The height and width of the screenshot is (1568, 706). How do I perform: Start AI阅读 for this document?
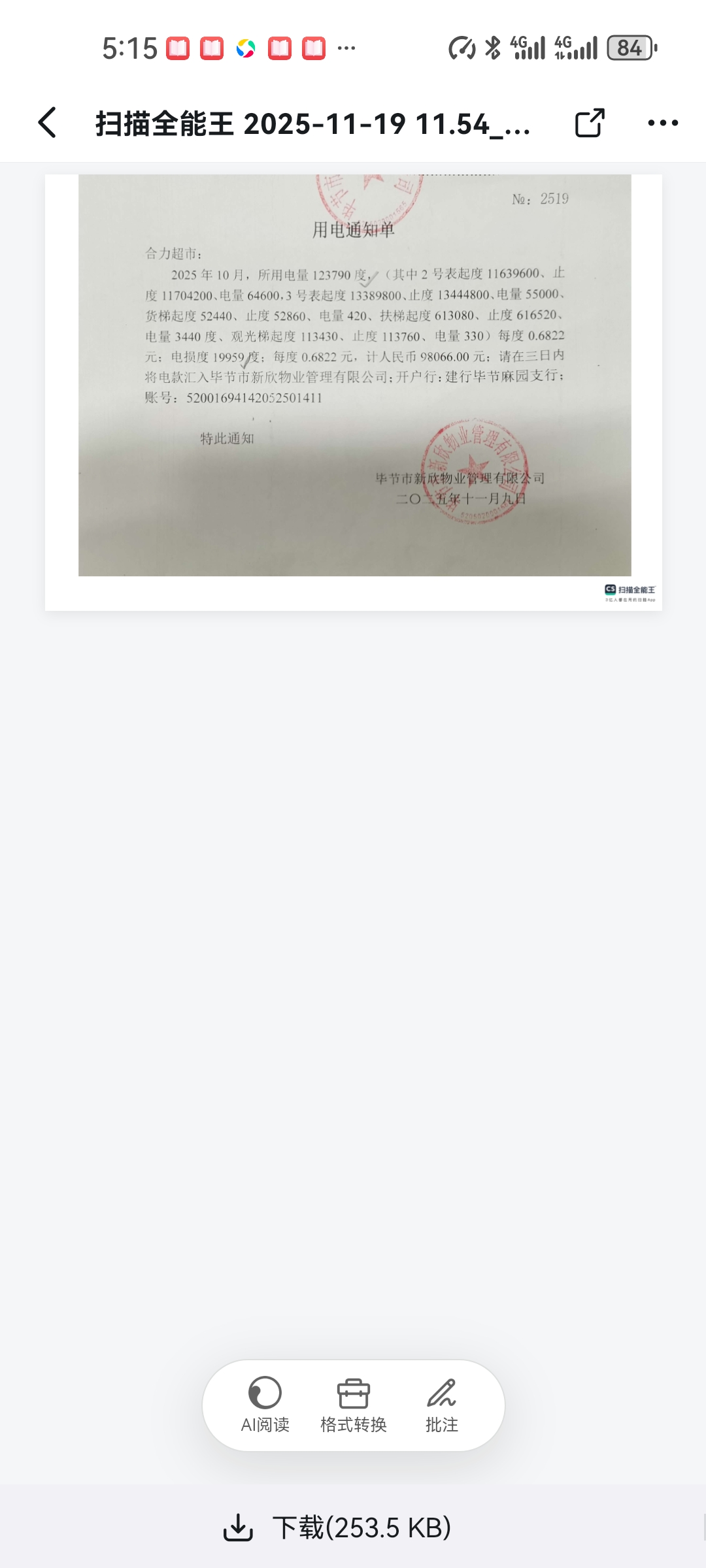[265, 1405]
